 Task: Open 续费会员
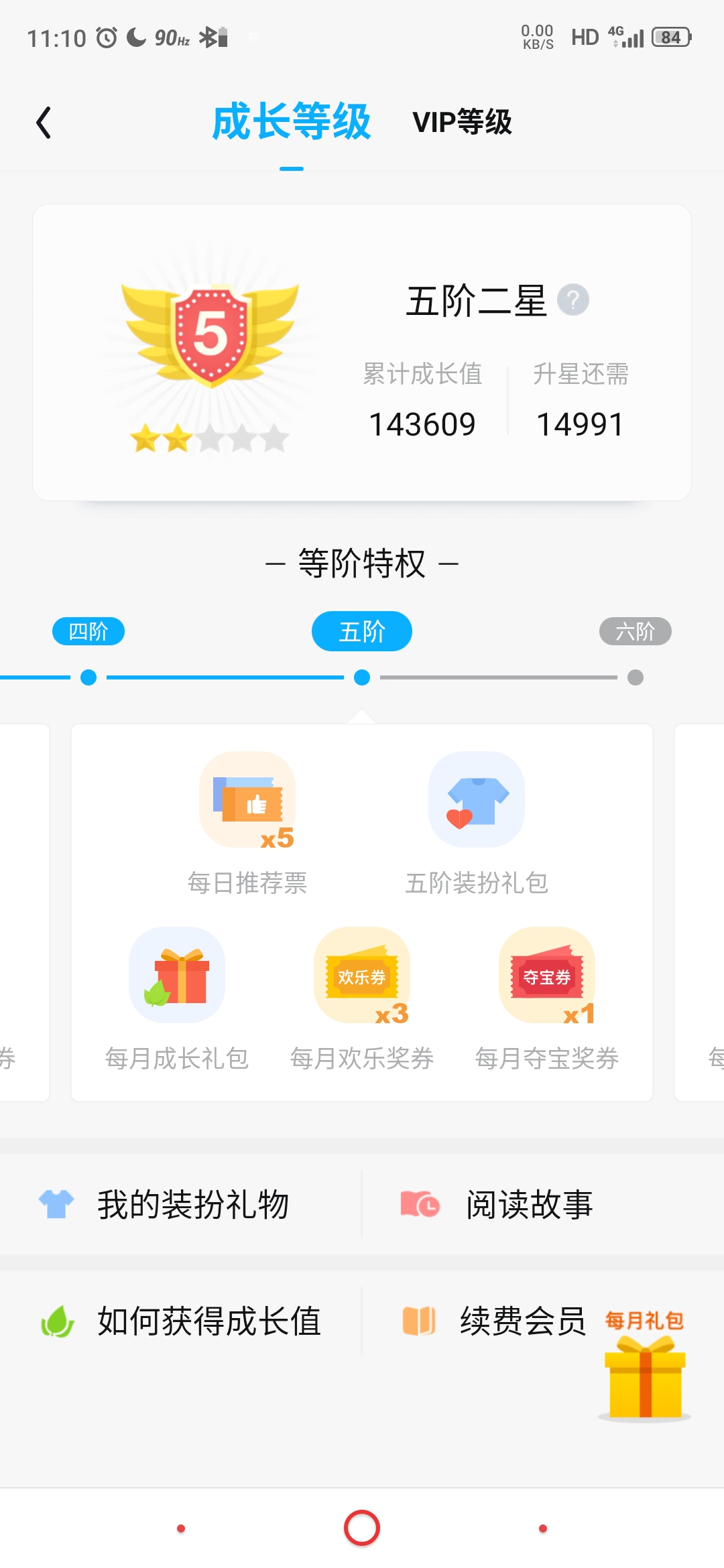click(x=509, y=1321)
